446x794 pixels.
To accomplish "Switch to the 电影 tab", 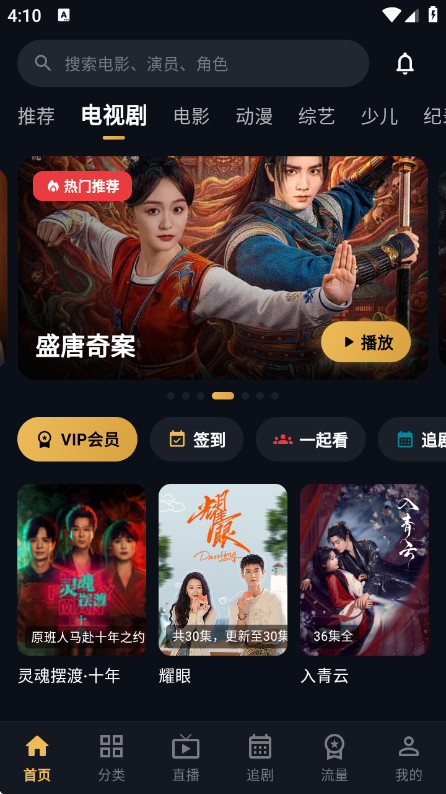I will [191, 116].
